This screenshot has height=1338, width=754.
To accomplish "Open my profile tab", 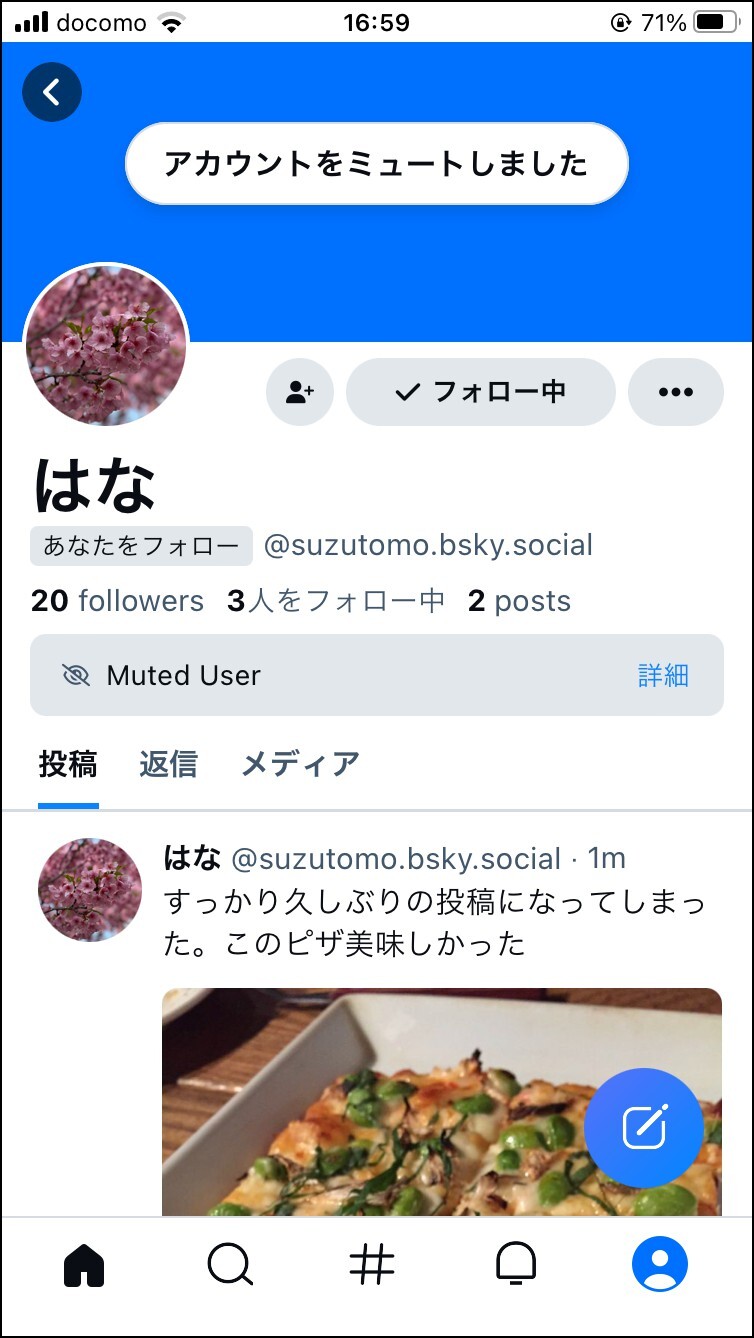I will click(660, 1265).
